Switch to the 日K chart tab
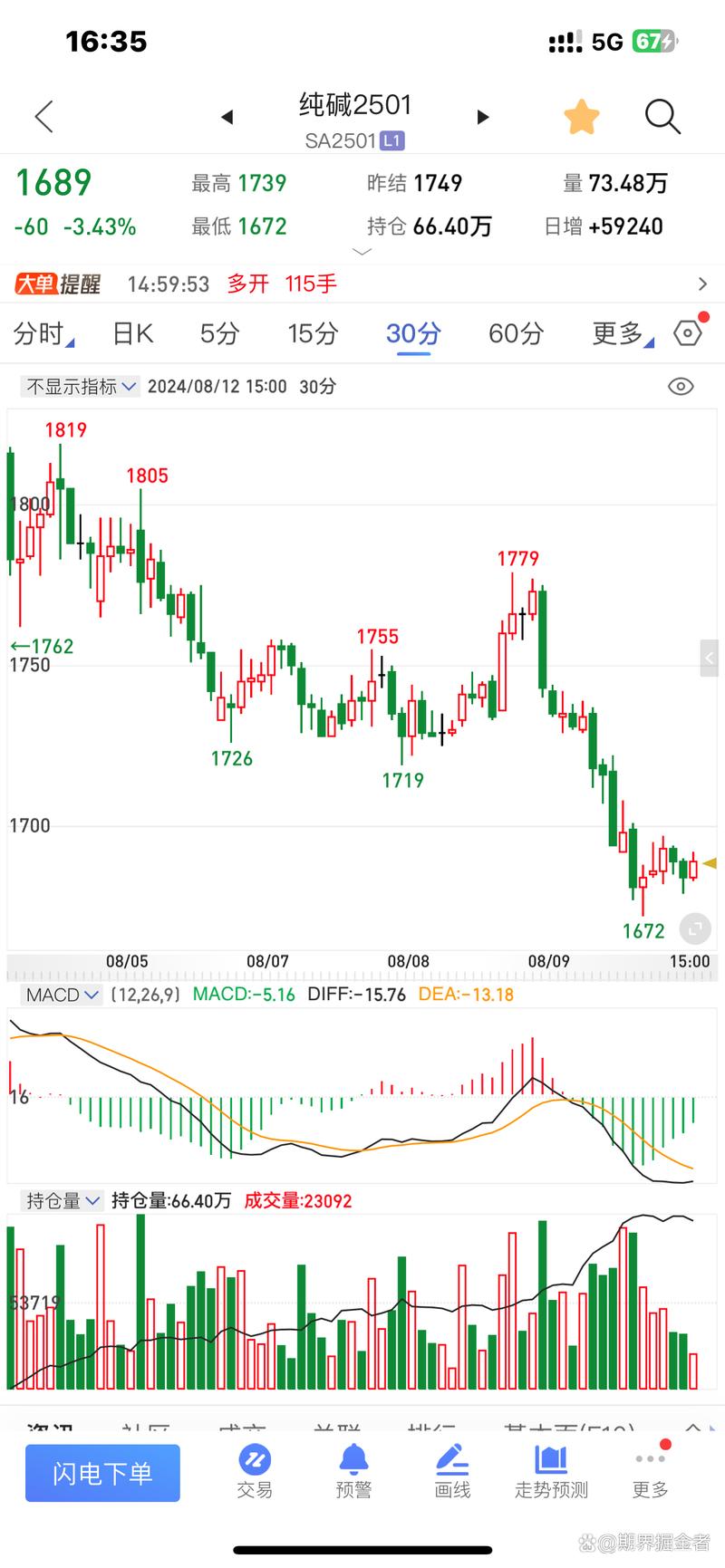 click(132, 334)
